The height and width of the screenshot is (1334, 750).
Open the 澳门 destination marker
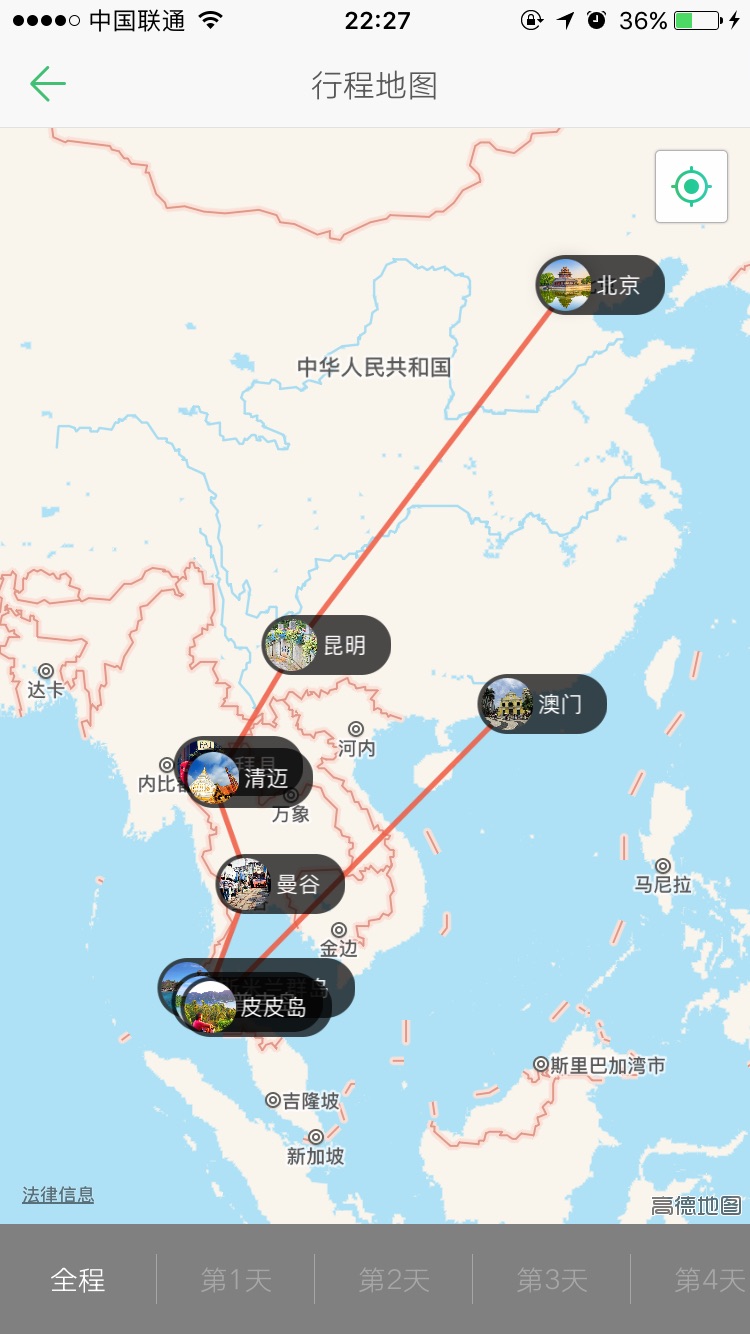[x=541, y=704]
